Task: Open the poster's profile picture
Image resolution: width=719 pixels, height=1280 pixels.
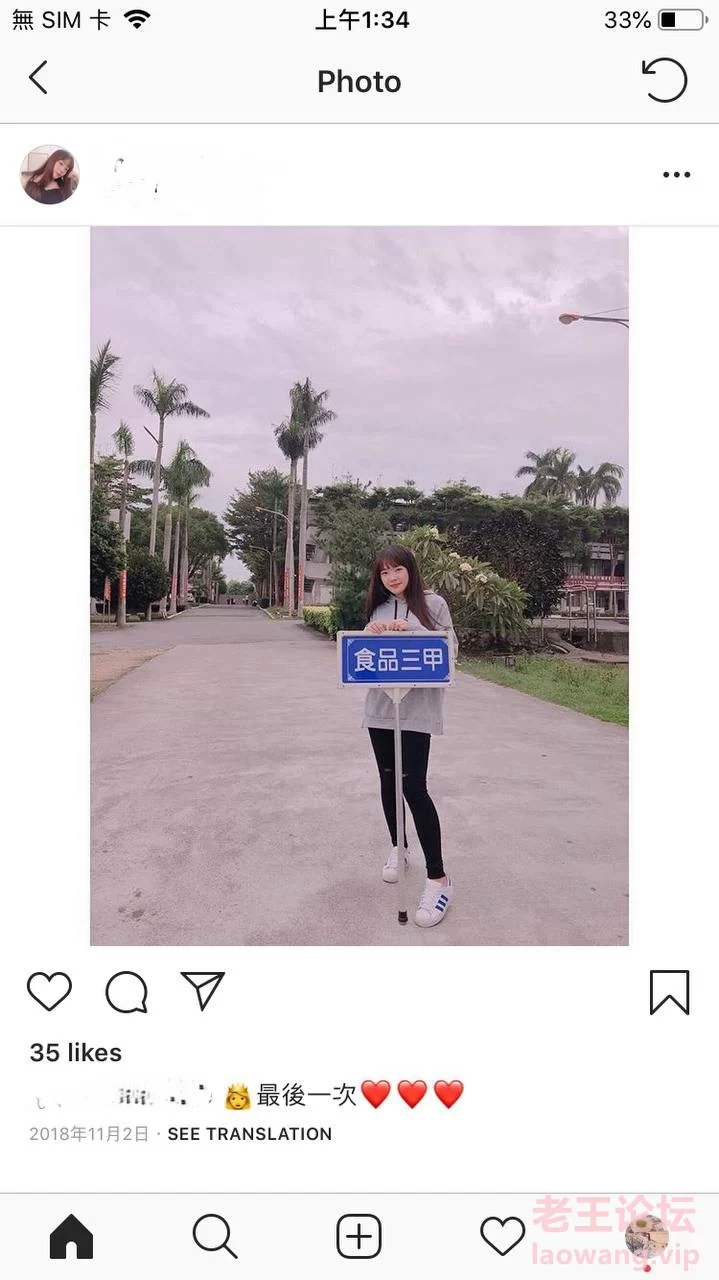Action: 49,175
